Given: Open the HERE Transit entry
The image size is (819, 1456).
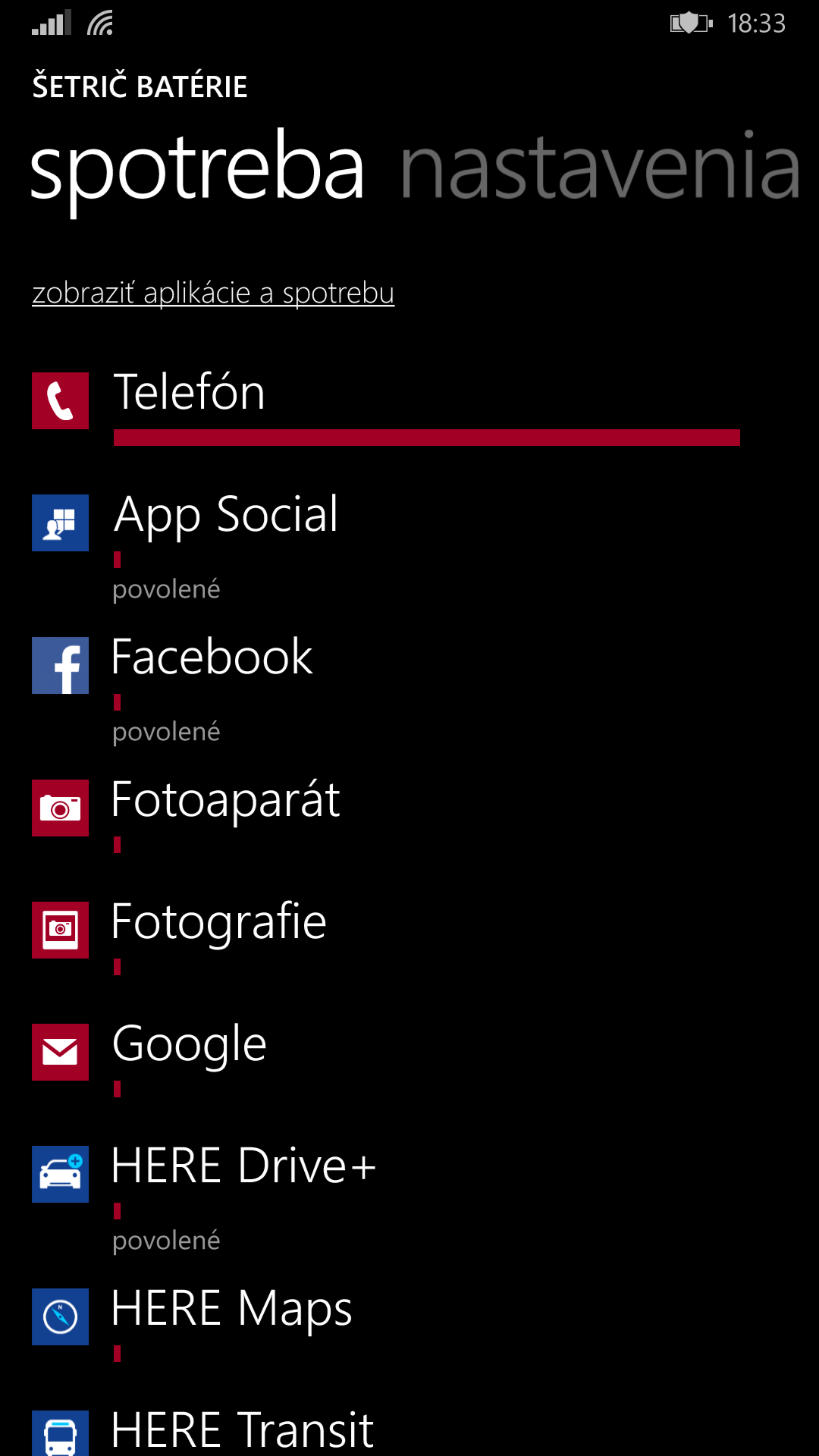Looking at the screenshot, I should tap(409, 1431).
